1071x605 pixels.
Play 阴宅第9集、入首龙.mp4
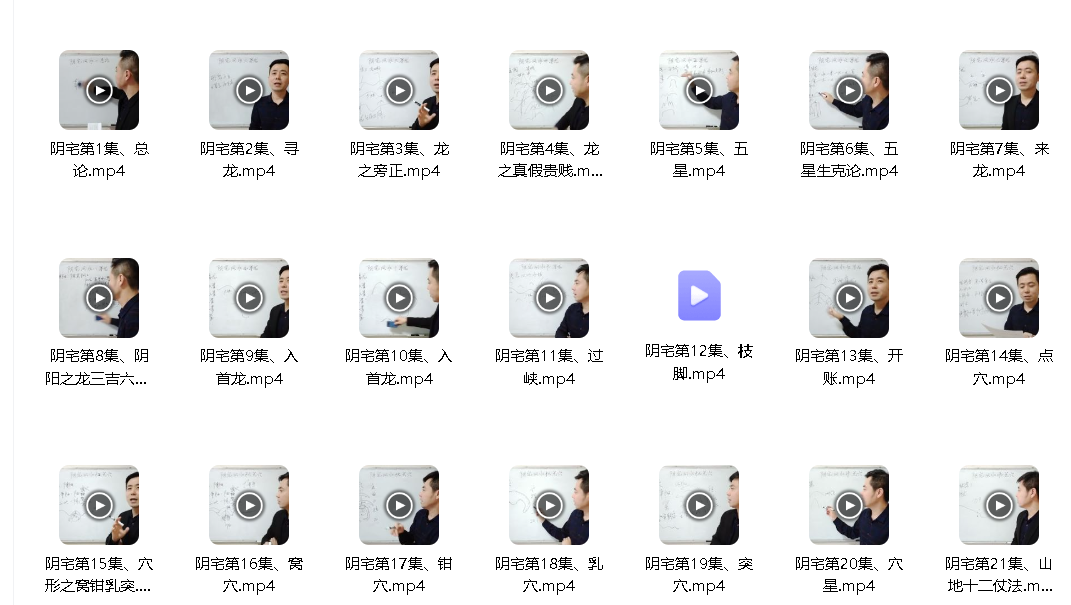[x=249, y=298]
